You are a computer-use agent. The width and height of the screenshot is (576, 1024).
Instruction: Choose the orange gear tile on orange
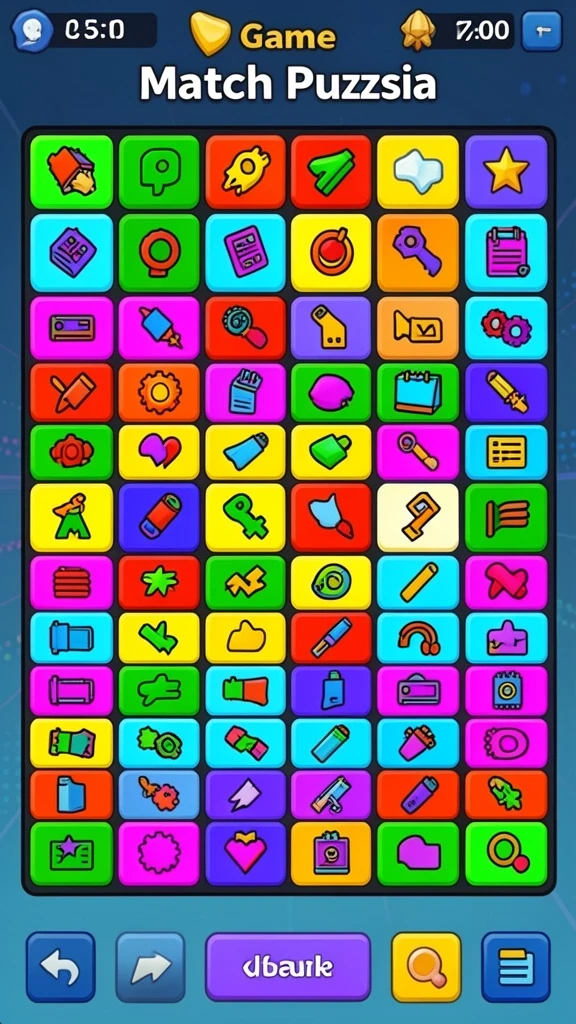(159, 392)
